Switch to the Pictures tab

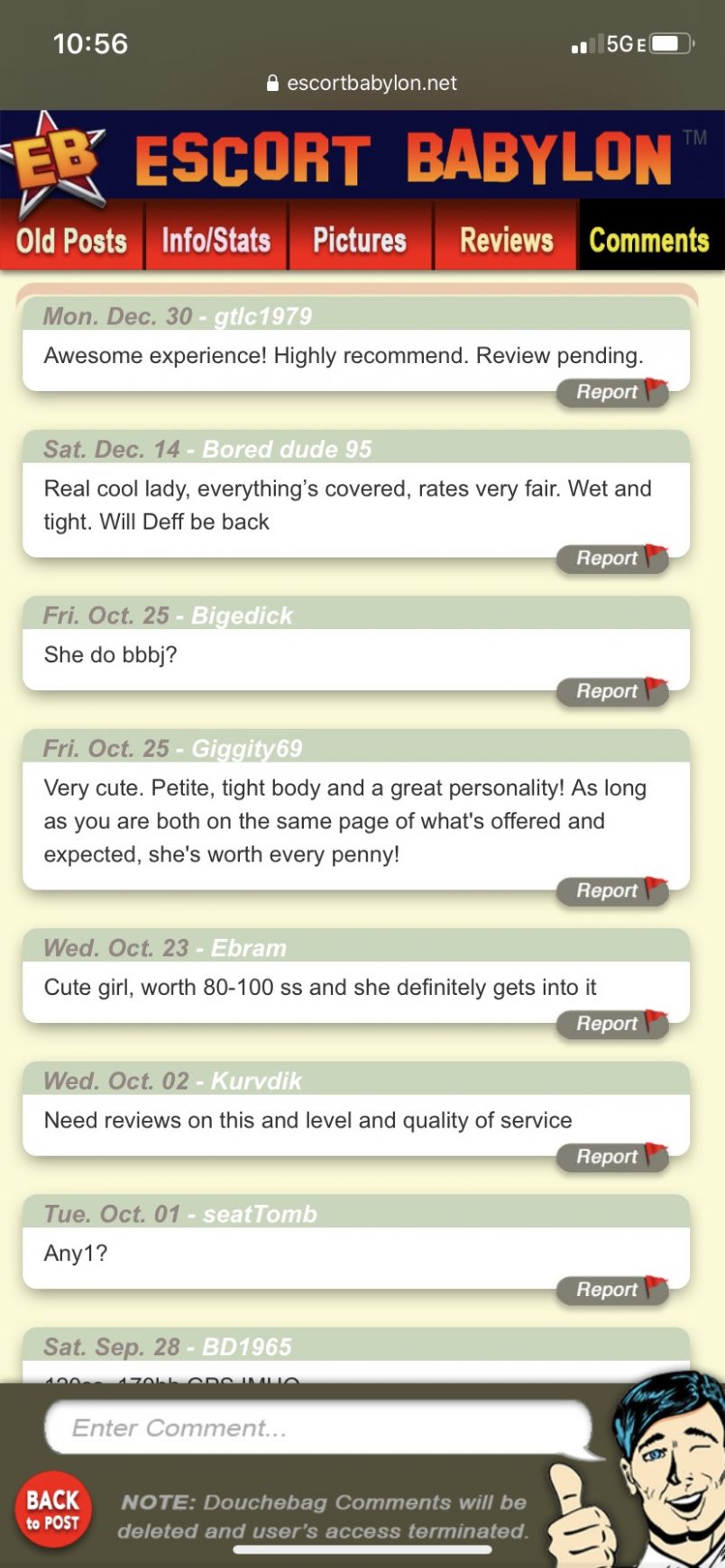pos(360,241)
